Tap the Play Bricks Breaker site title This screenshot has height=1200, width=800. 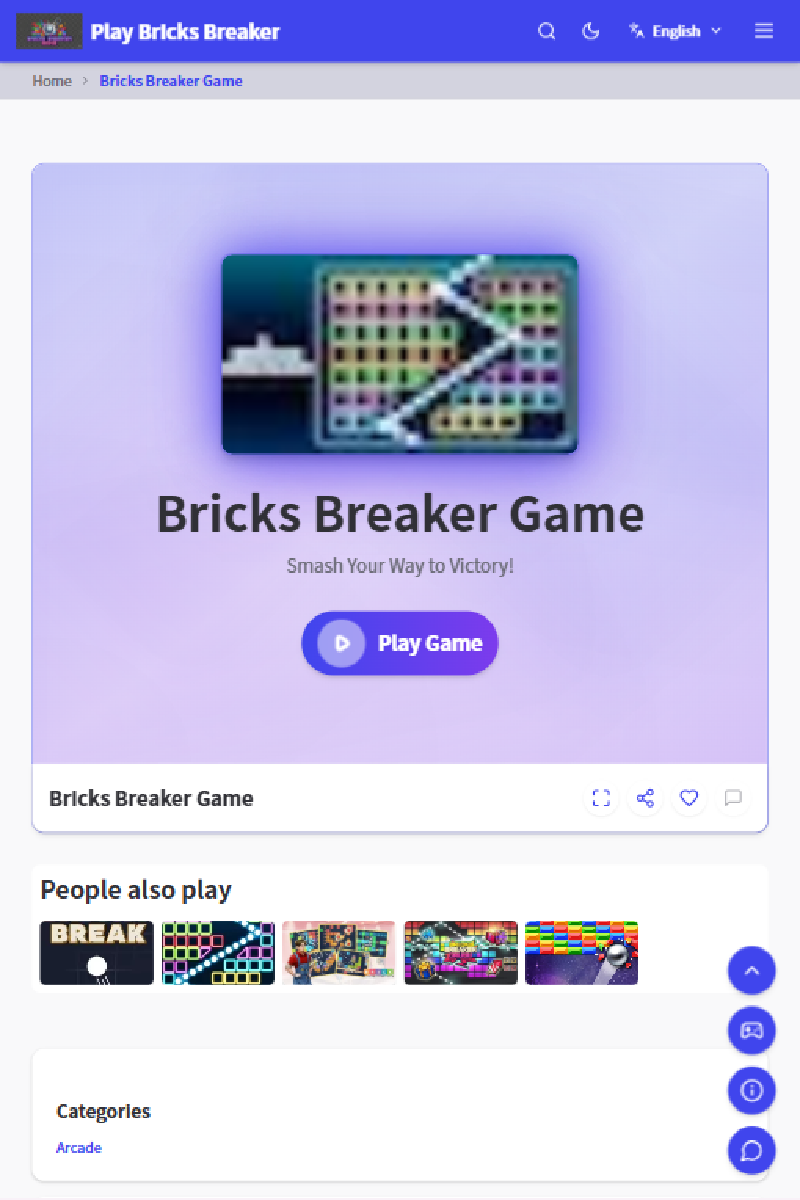(185, 32)
